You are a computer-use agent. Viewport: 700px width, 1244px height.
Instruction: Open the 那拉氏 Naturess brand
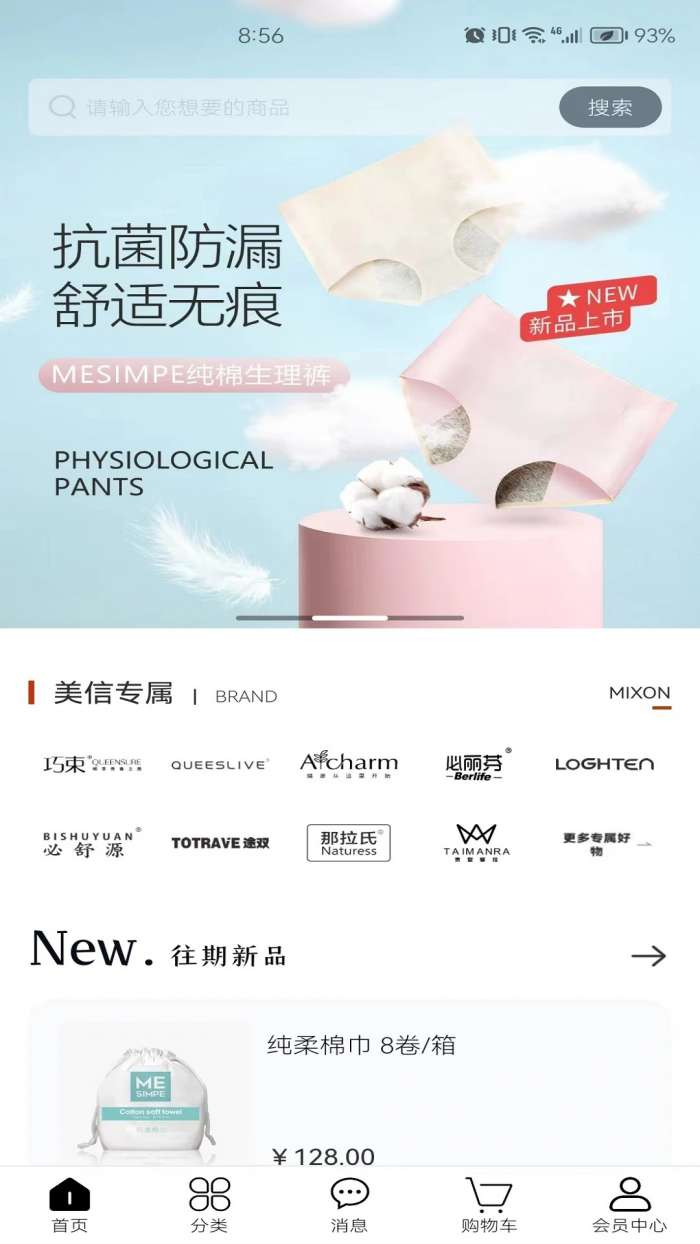point(349,843)
